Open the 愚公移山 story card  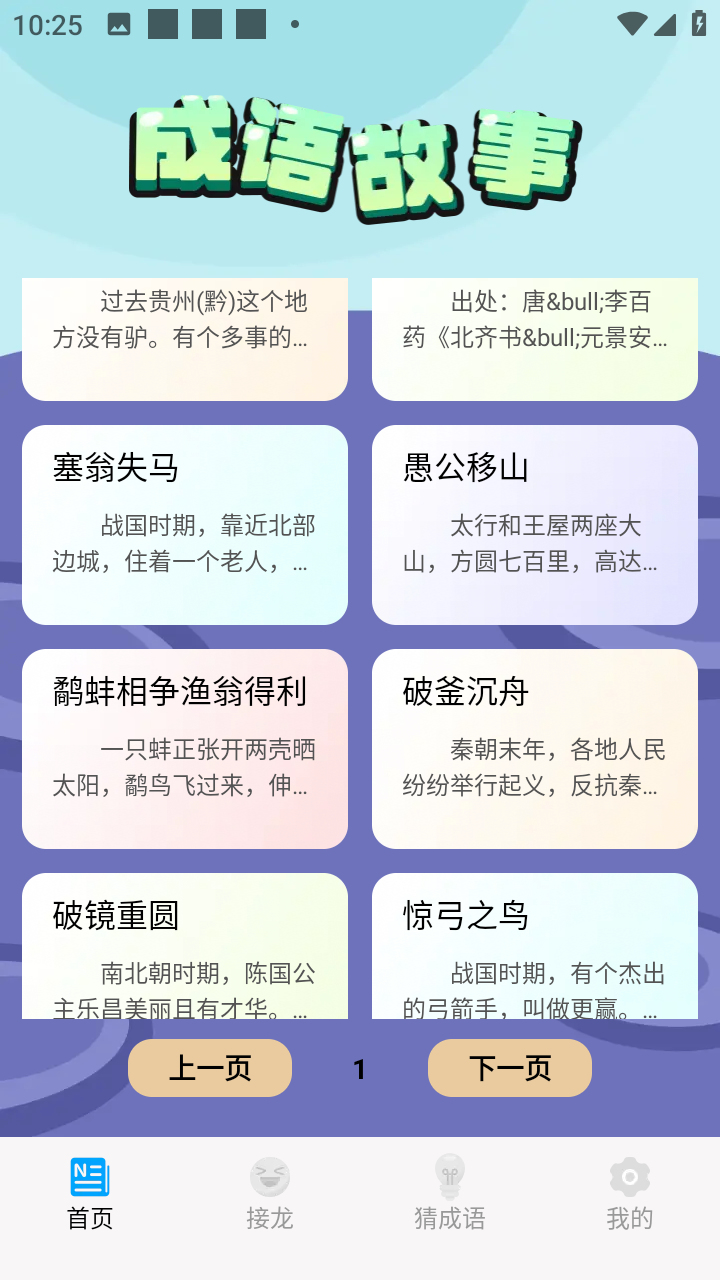pos(535,525)
